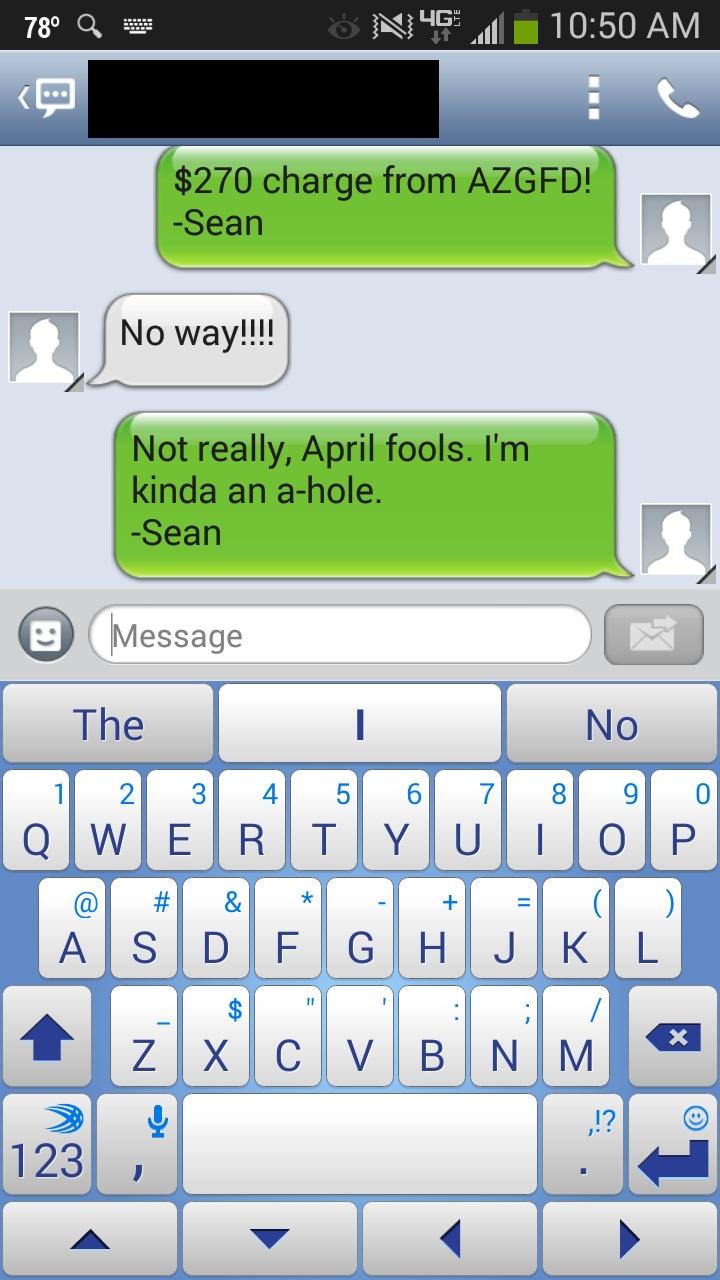Open sender avatar beside $270 charge message

pyautogui.click(x=676, y=230)
